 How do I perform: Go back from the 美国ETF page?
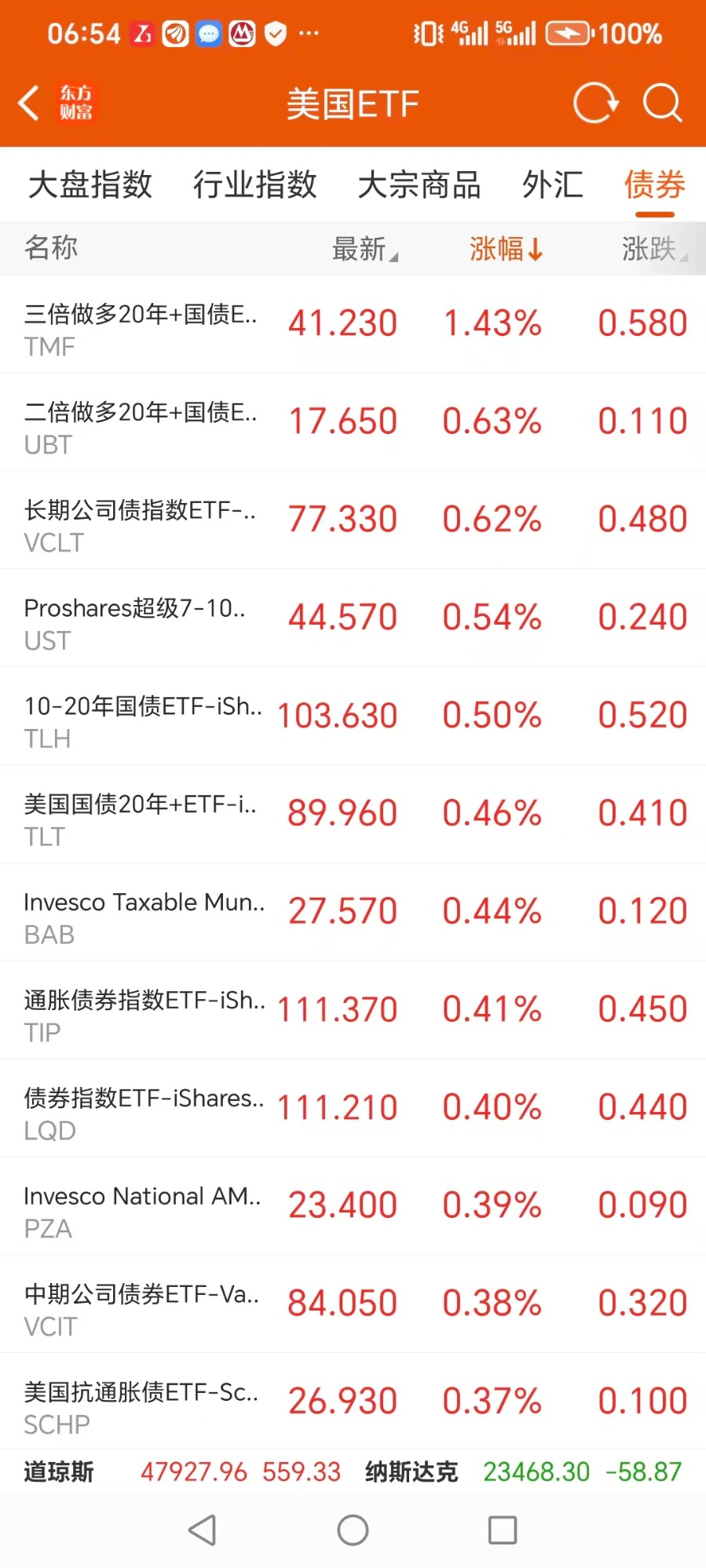click(29, 103)
